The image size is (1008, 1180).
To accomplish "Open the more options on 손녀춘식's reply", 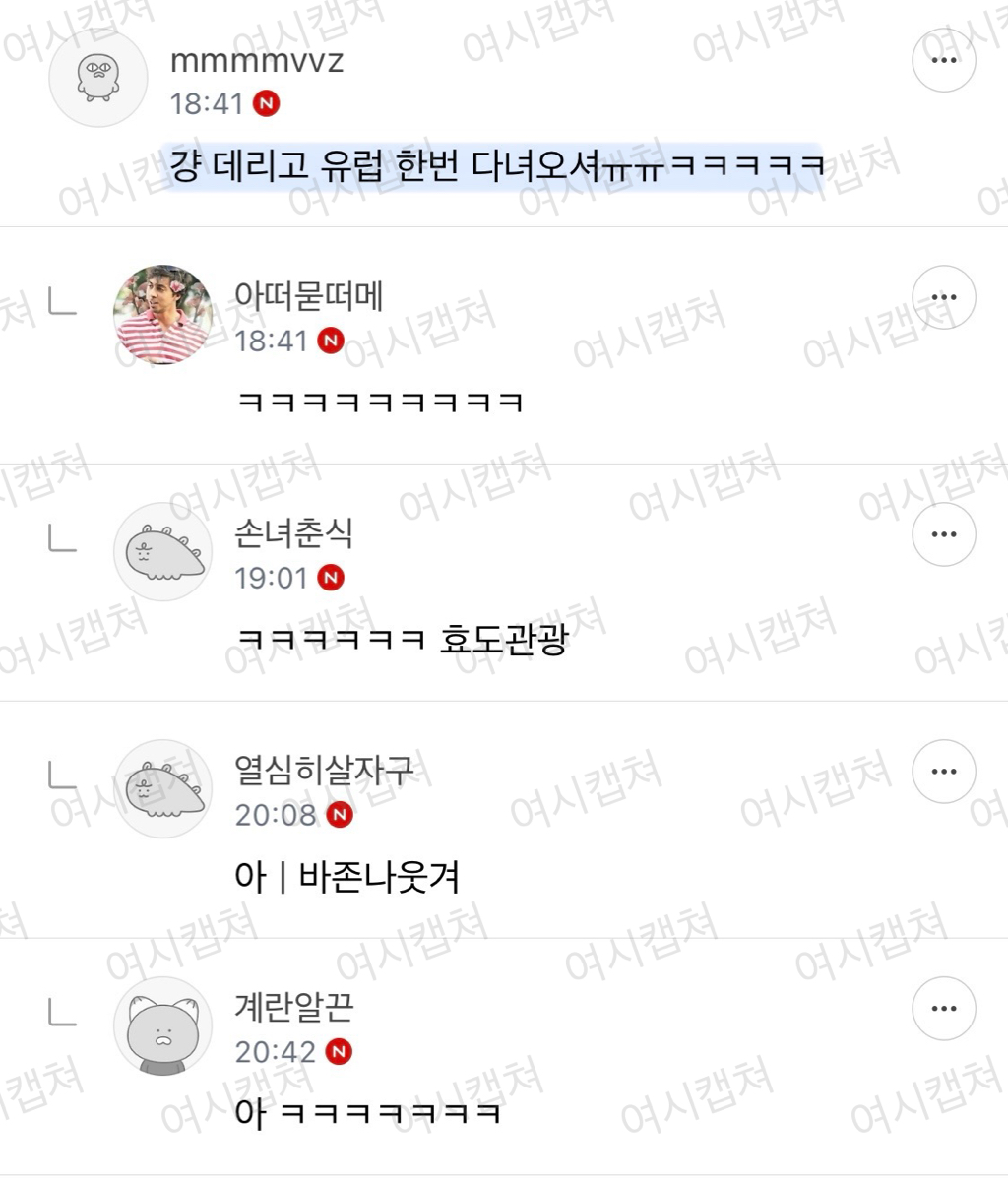I will [944, 534].
